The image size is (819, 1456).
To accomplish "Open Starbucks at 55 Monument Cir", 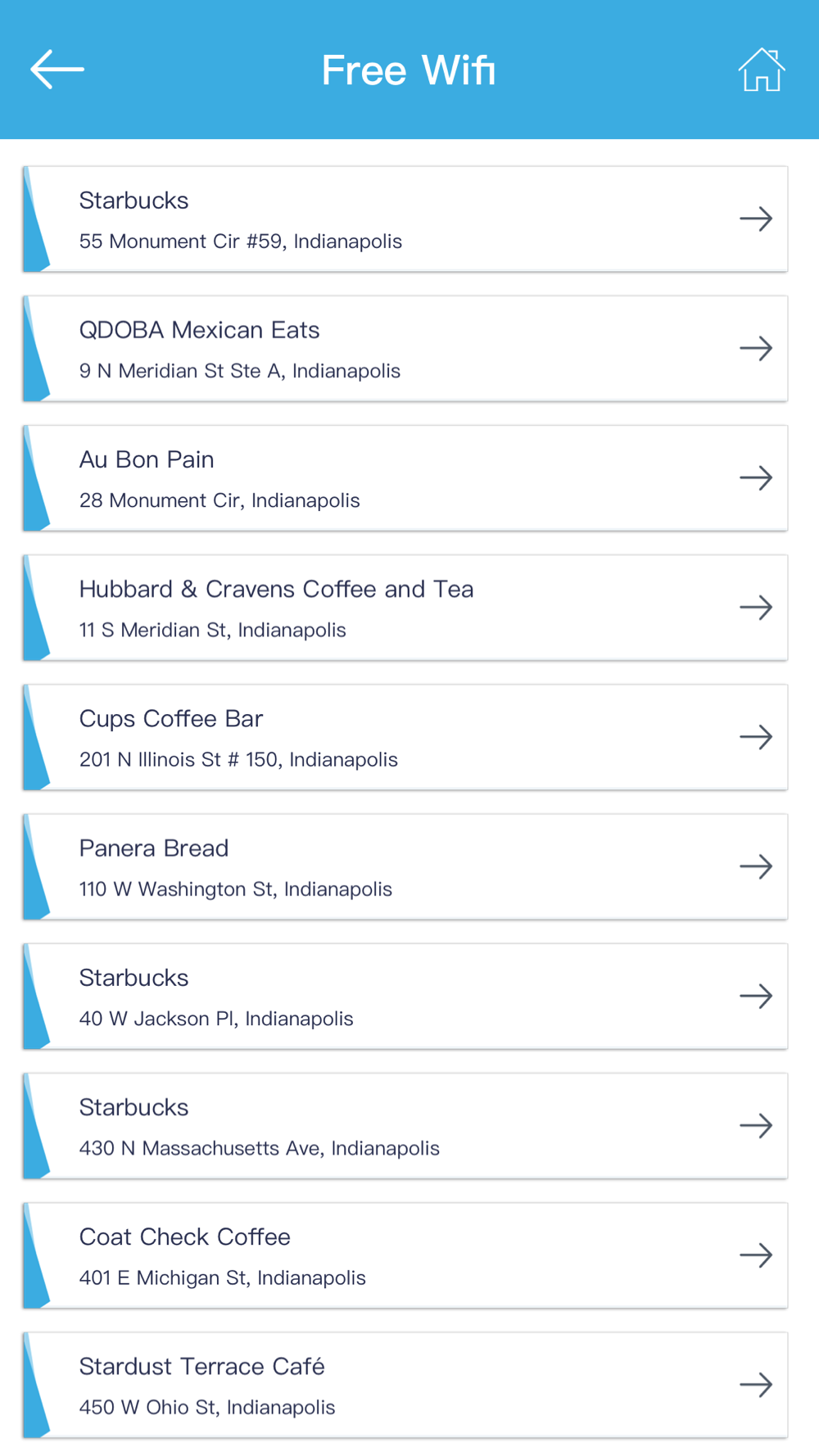I will [405, 219].
